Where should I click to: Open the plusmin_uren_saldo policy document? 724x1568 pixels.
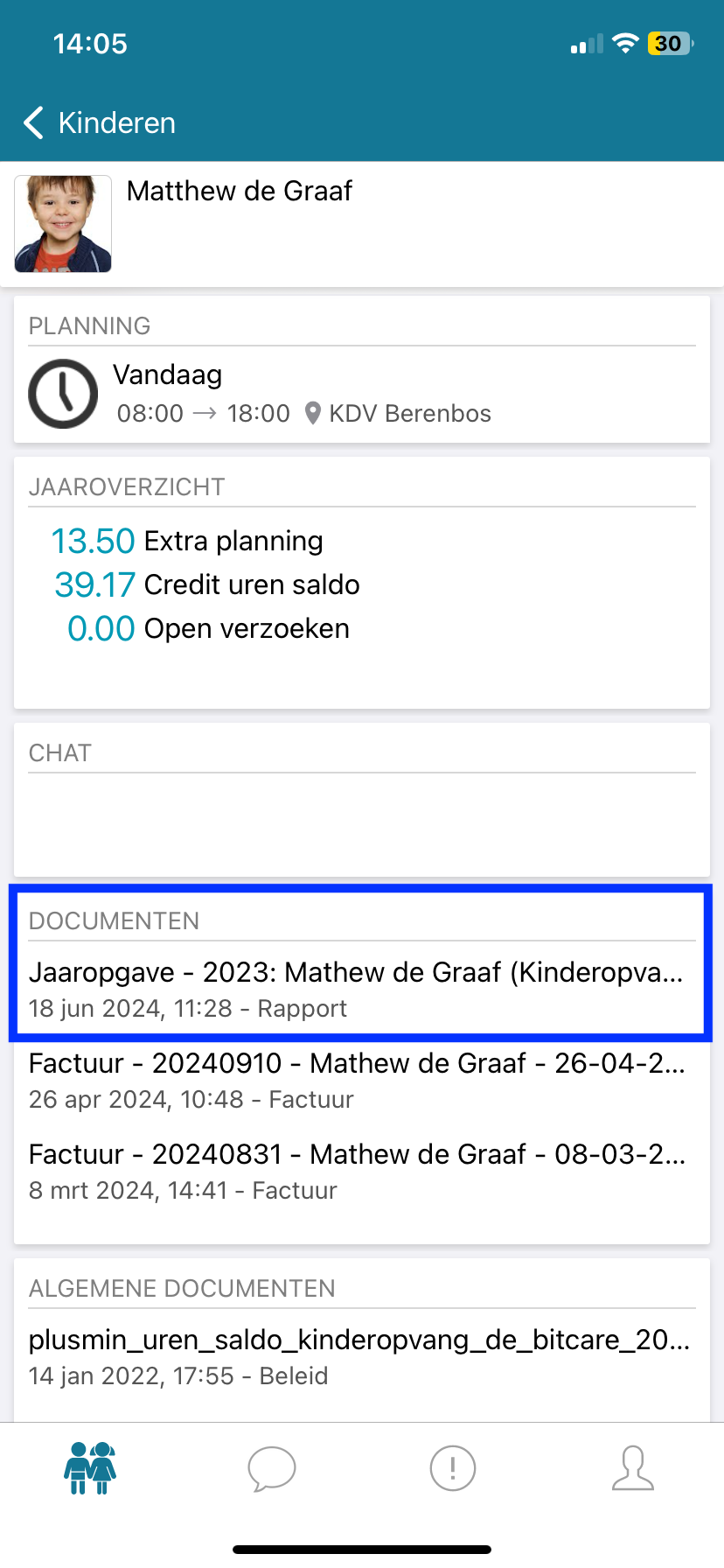362,1357
